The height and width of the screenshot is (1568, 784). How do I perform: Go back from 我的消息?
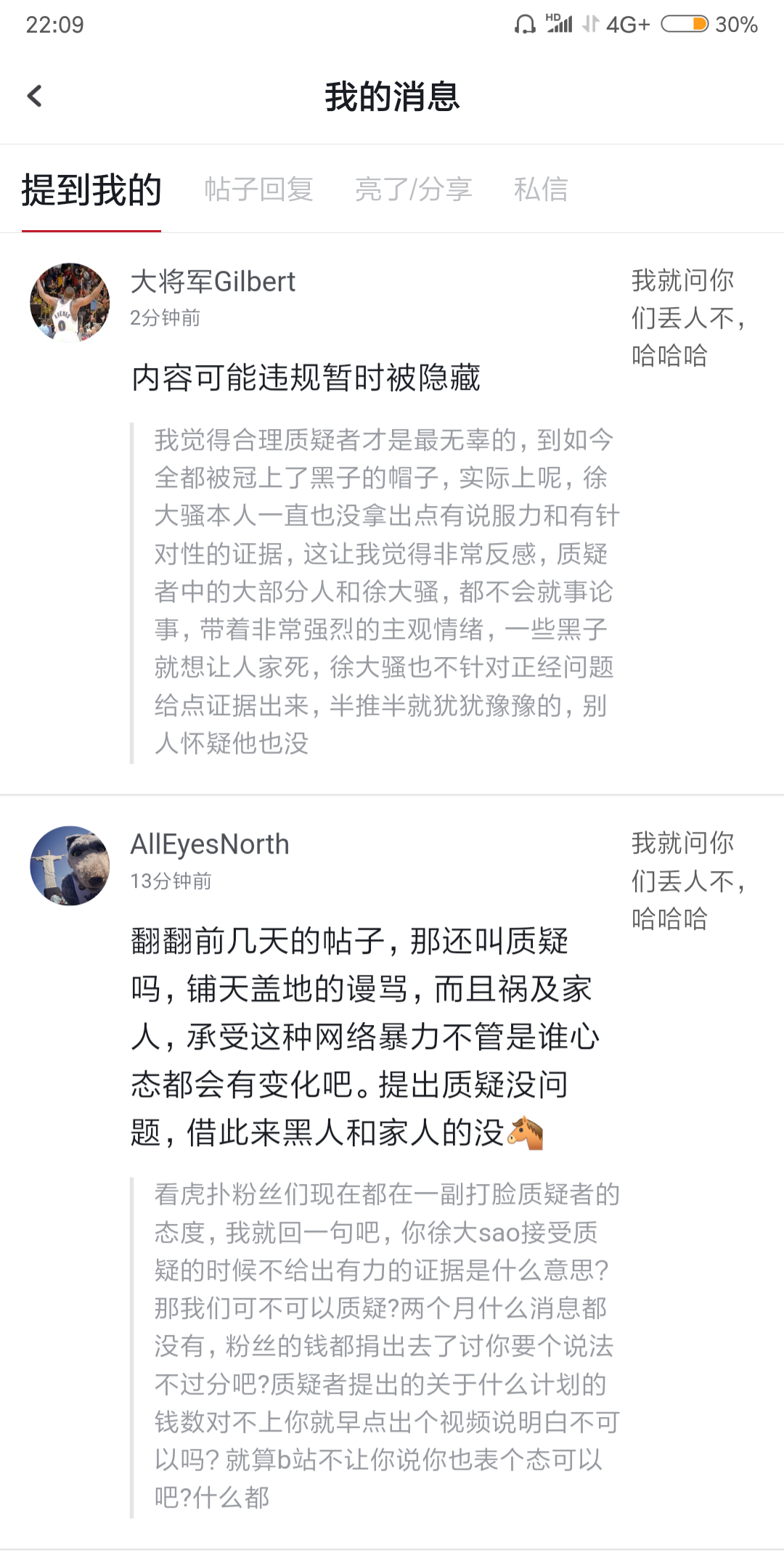pos(34,96)
